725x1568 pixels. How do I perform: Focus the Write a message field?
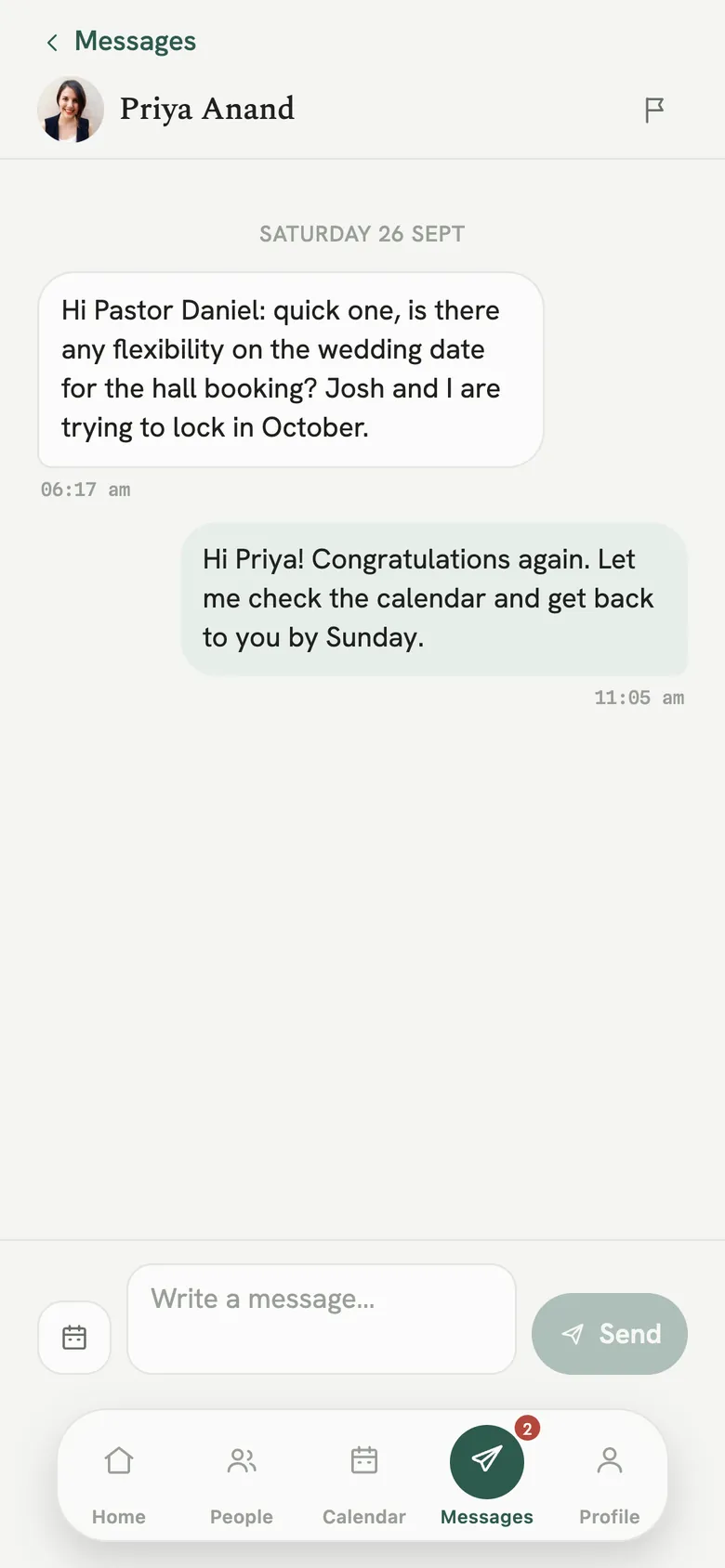[x=322, y=1319]
